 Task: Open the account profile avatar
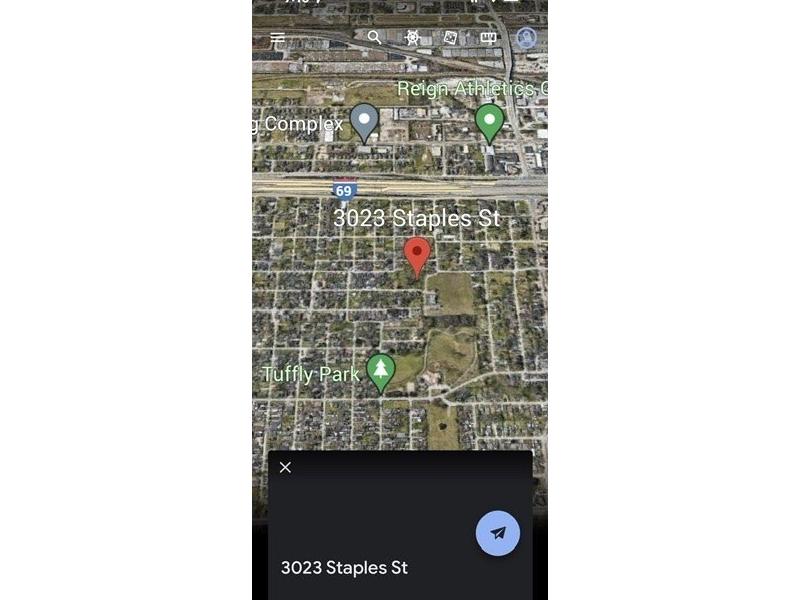[x=526, y=38]
